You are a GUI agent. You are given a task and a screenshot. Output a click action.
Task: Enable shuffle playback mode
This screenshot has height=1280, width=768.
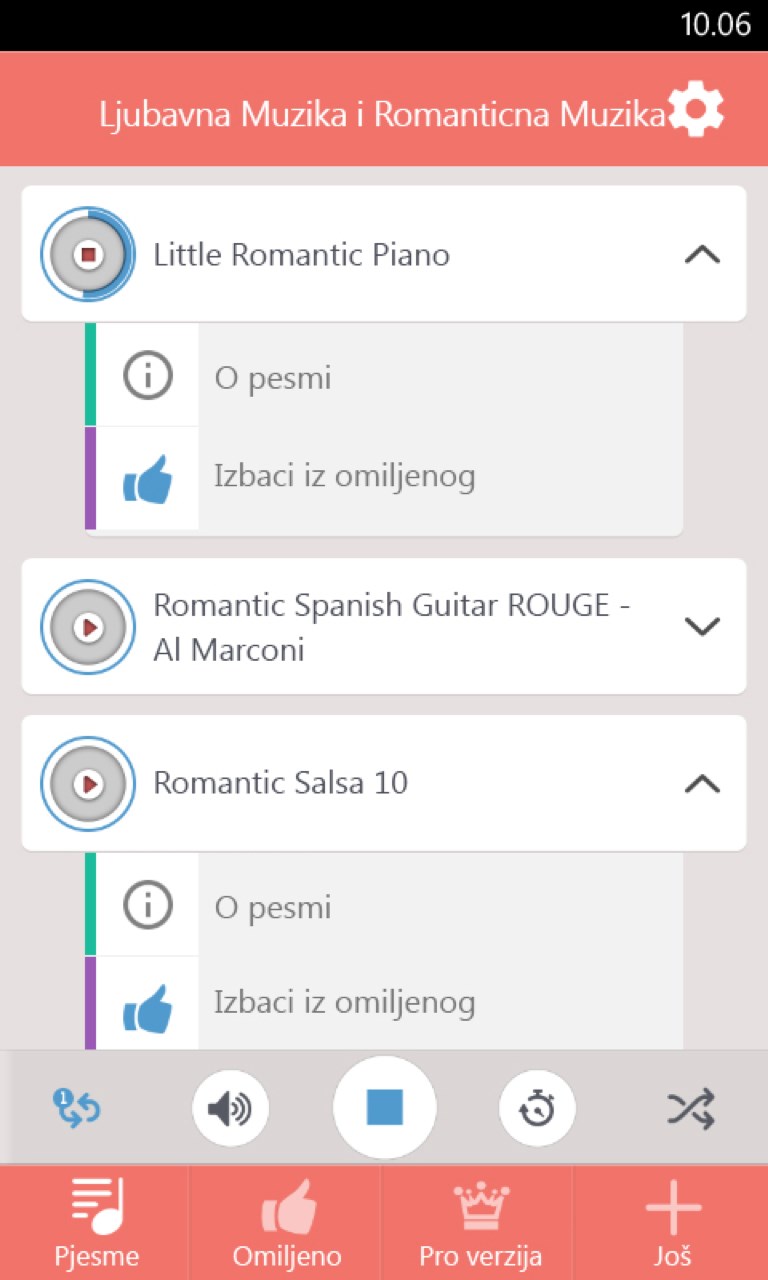(x=691, y=1108)
